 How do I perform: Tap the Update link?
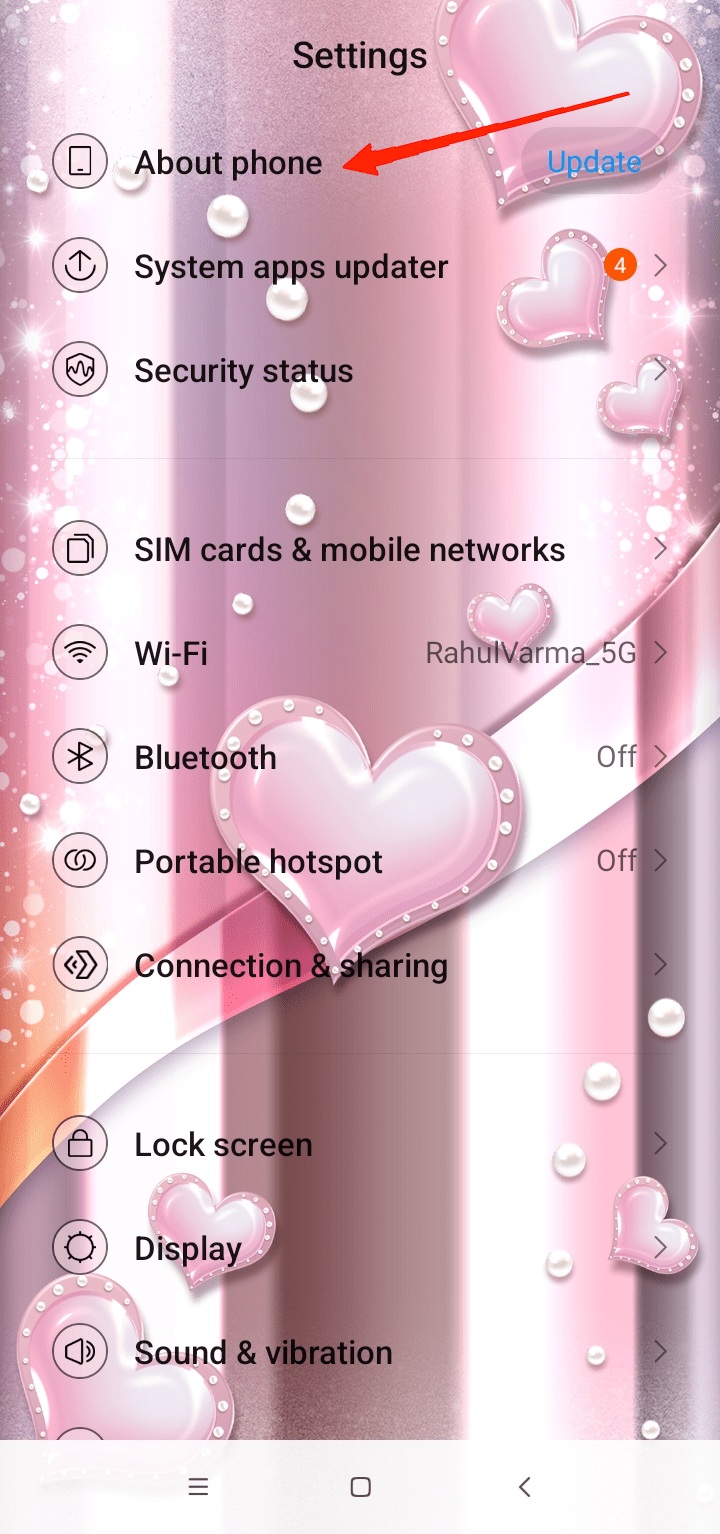tap(594, 161)
